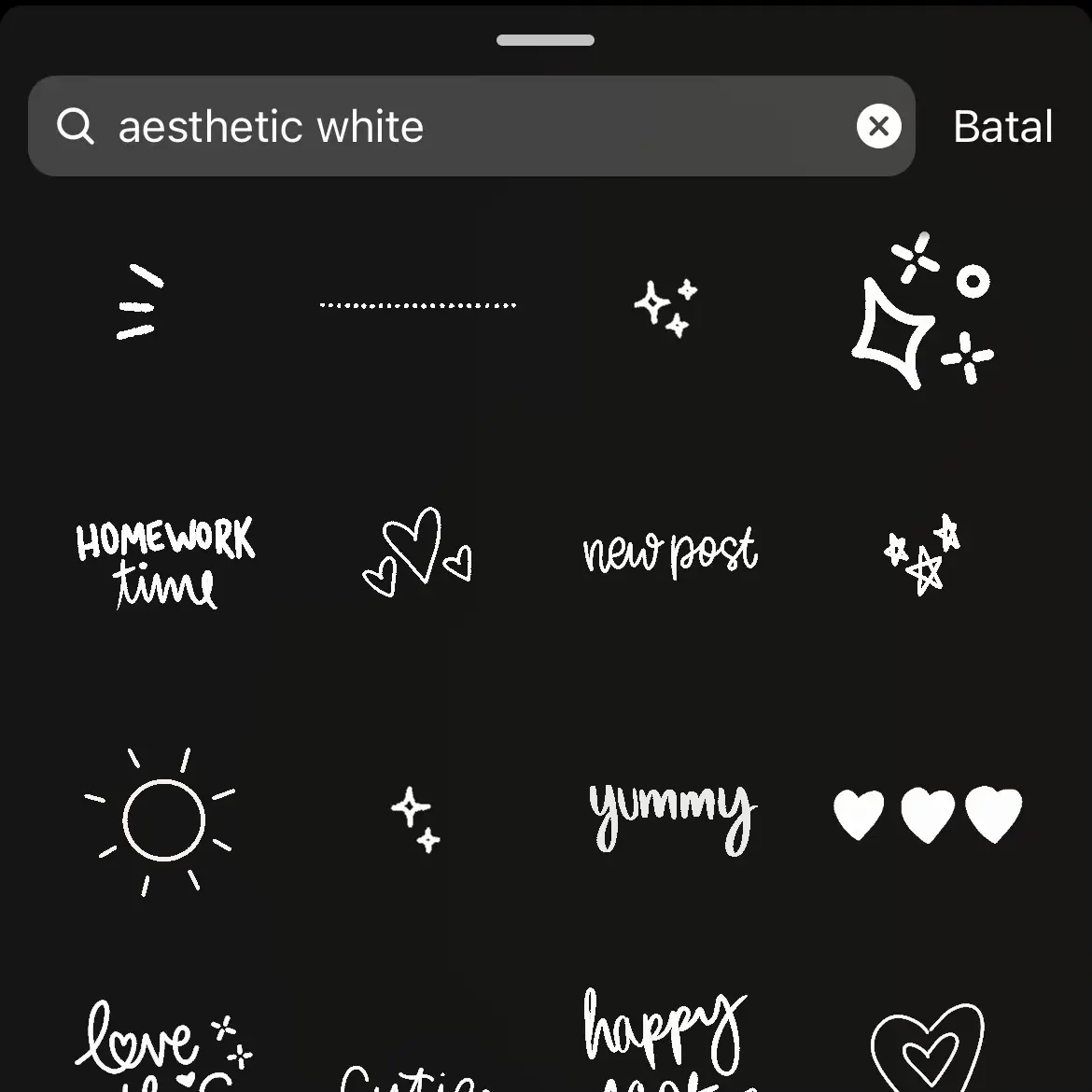Choose the small three-sparkle sticker
This screenshot has height=1092, width=1092.
pos(665,307)
